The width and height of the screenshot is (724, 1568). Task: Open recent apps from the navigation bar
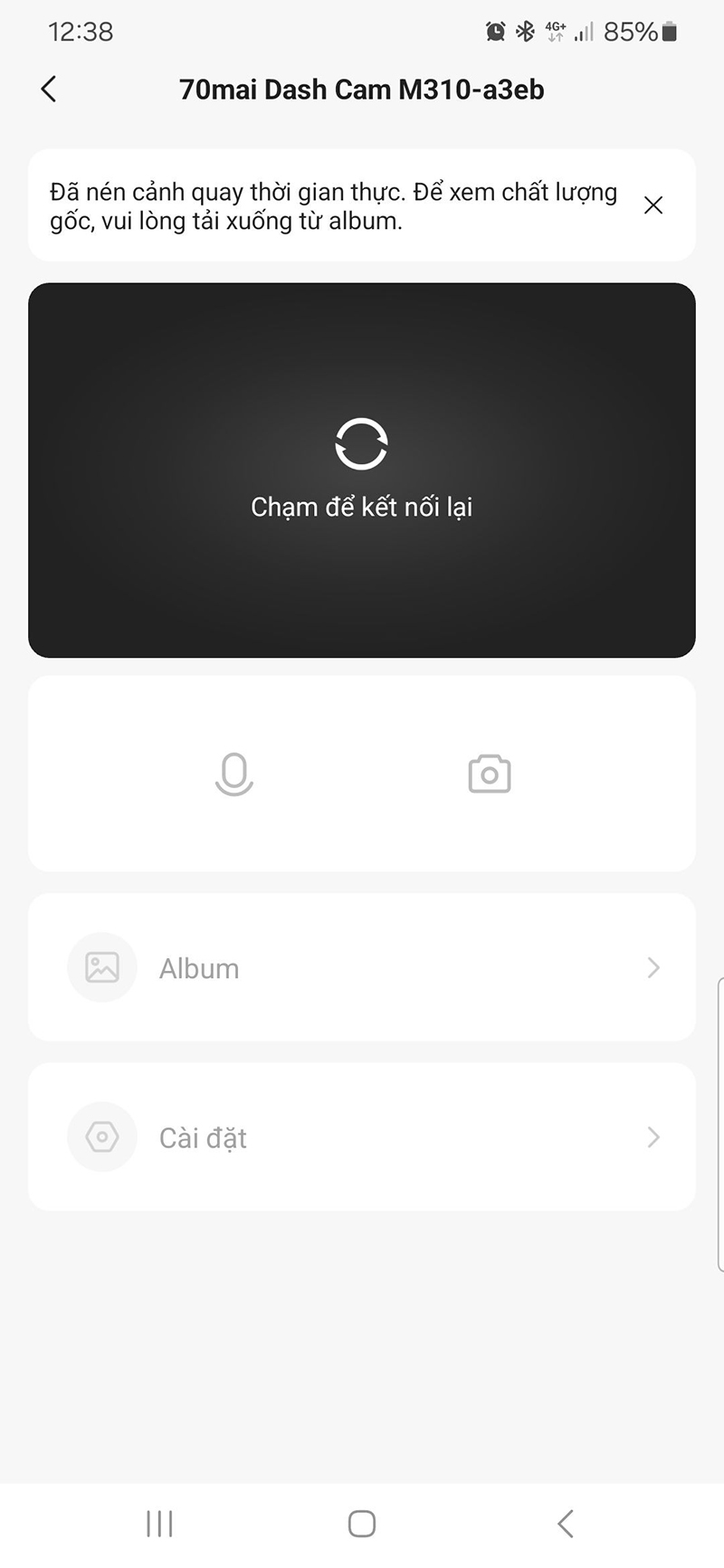point(157,1523)
